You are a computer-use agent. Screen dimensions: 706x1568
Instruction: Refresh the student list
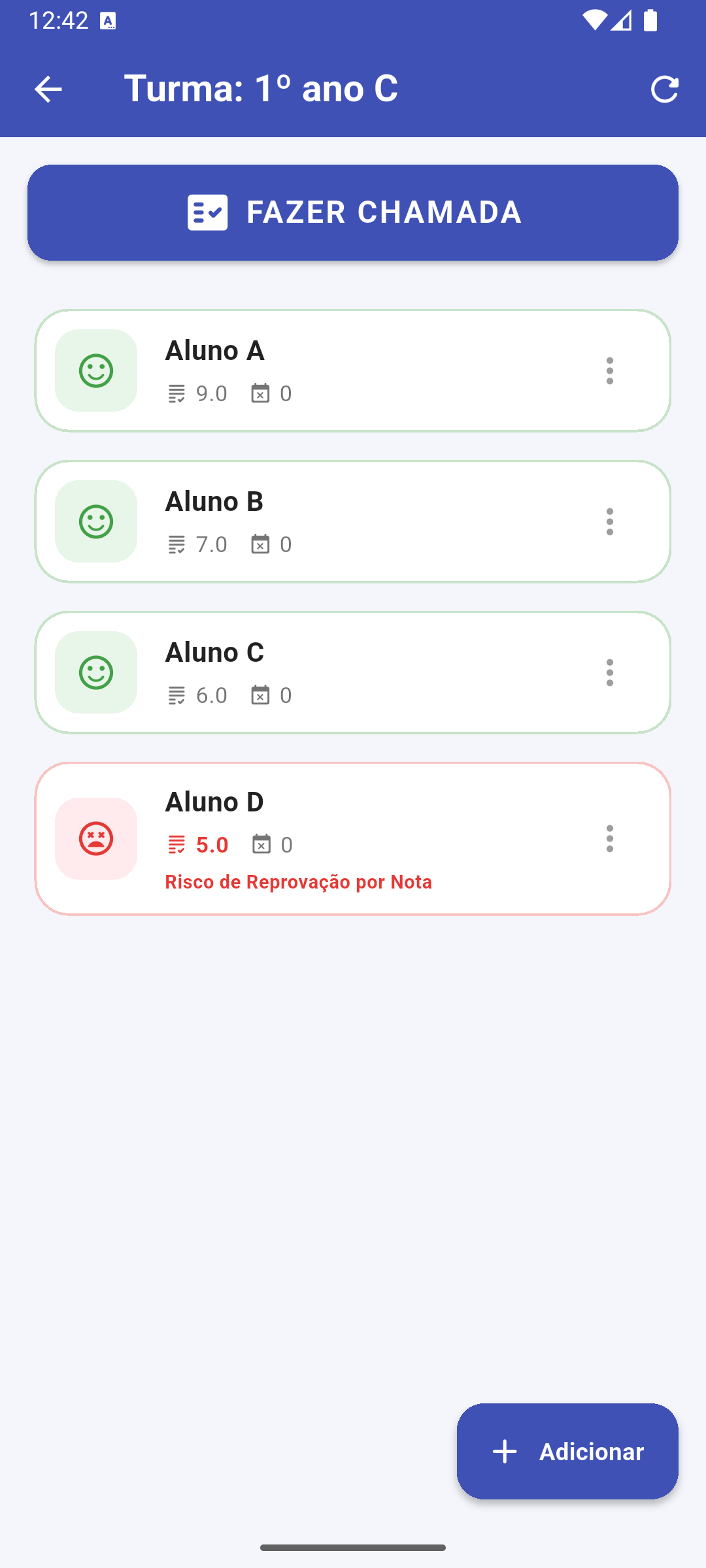pos(664,89)
